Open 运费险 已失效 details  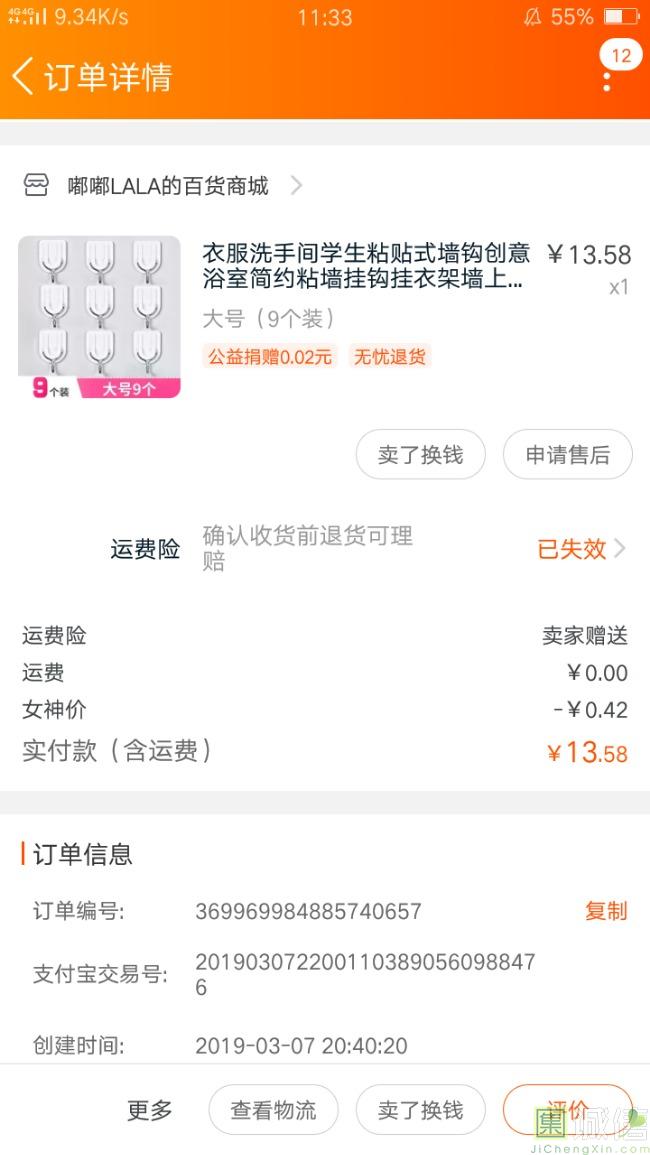click(581, 548)
